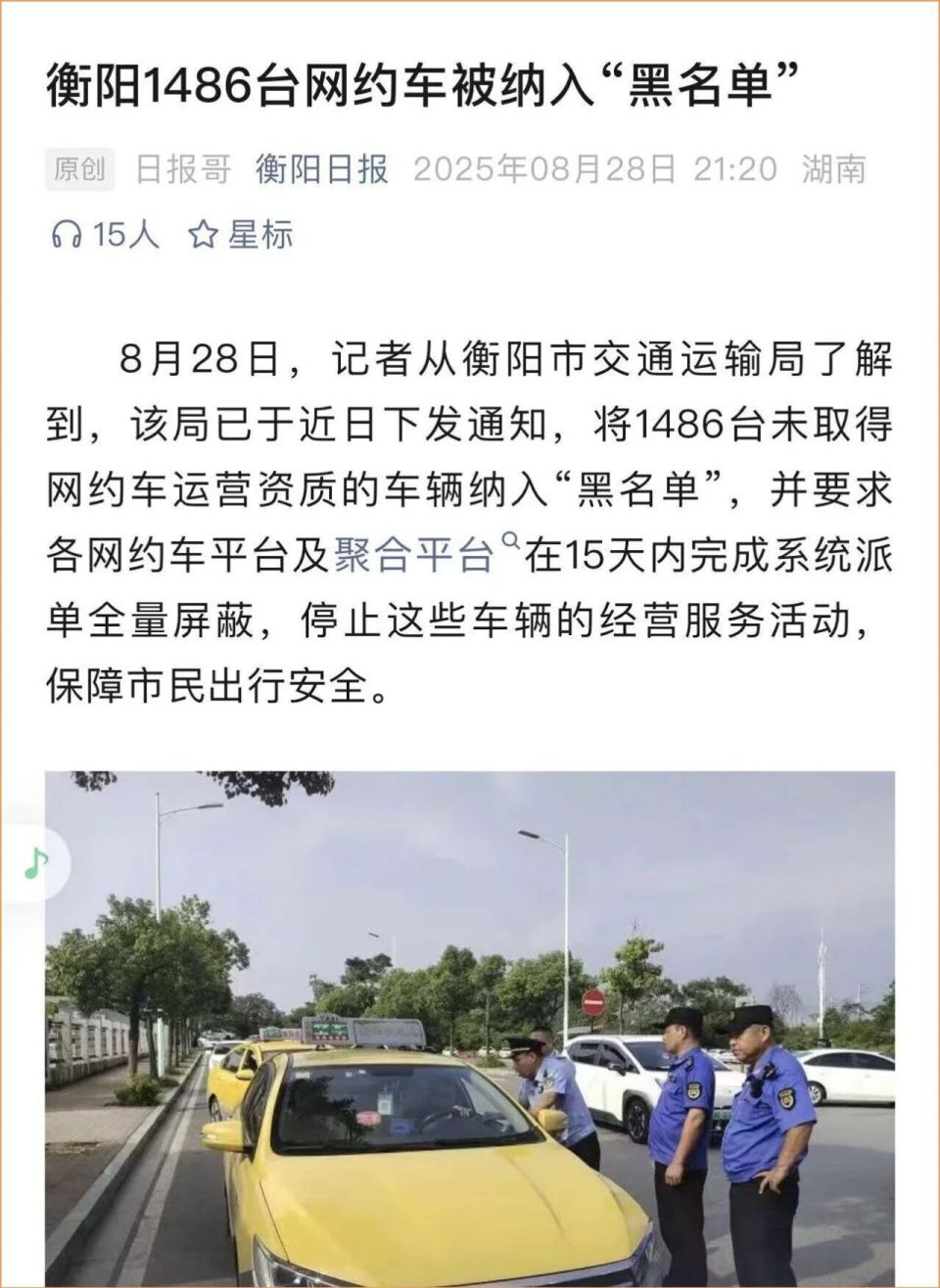Select the 原创 original content badge

tap(78, 168)
